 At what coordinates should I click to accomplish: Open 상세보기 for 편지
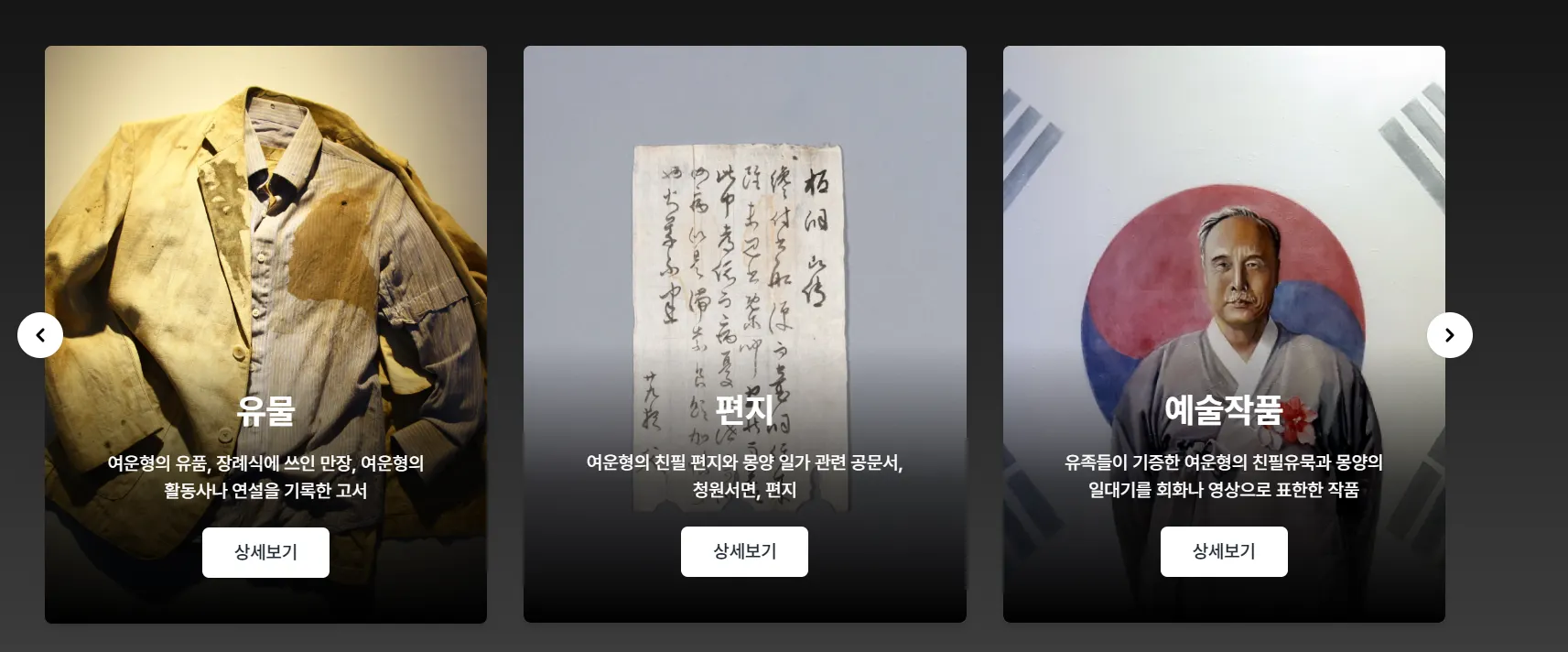744,551
